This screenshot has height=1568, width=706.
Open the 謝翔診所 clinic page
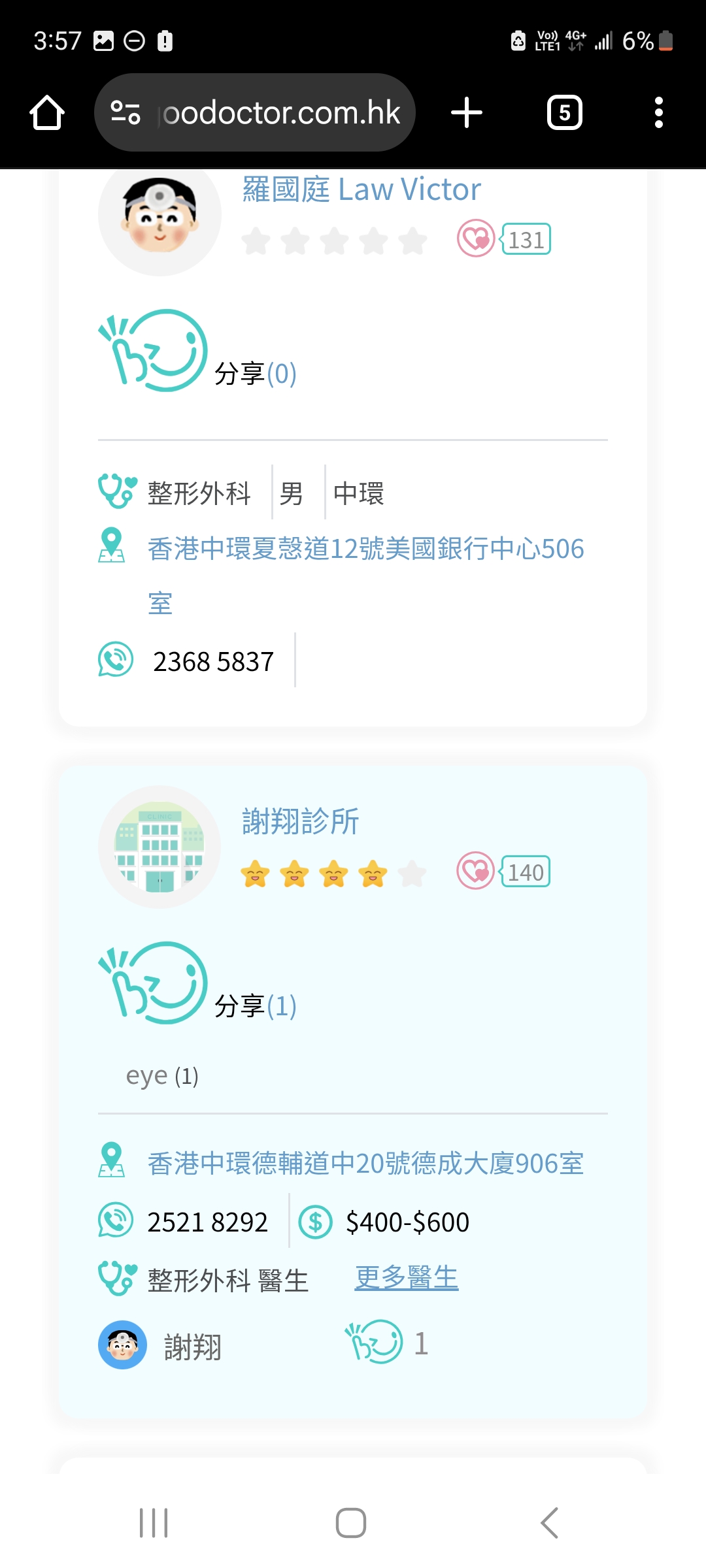(301, 822)
